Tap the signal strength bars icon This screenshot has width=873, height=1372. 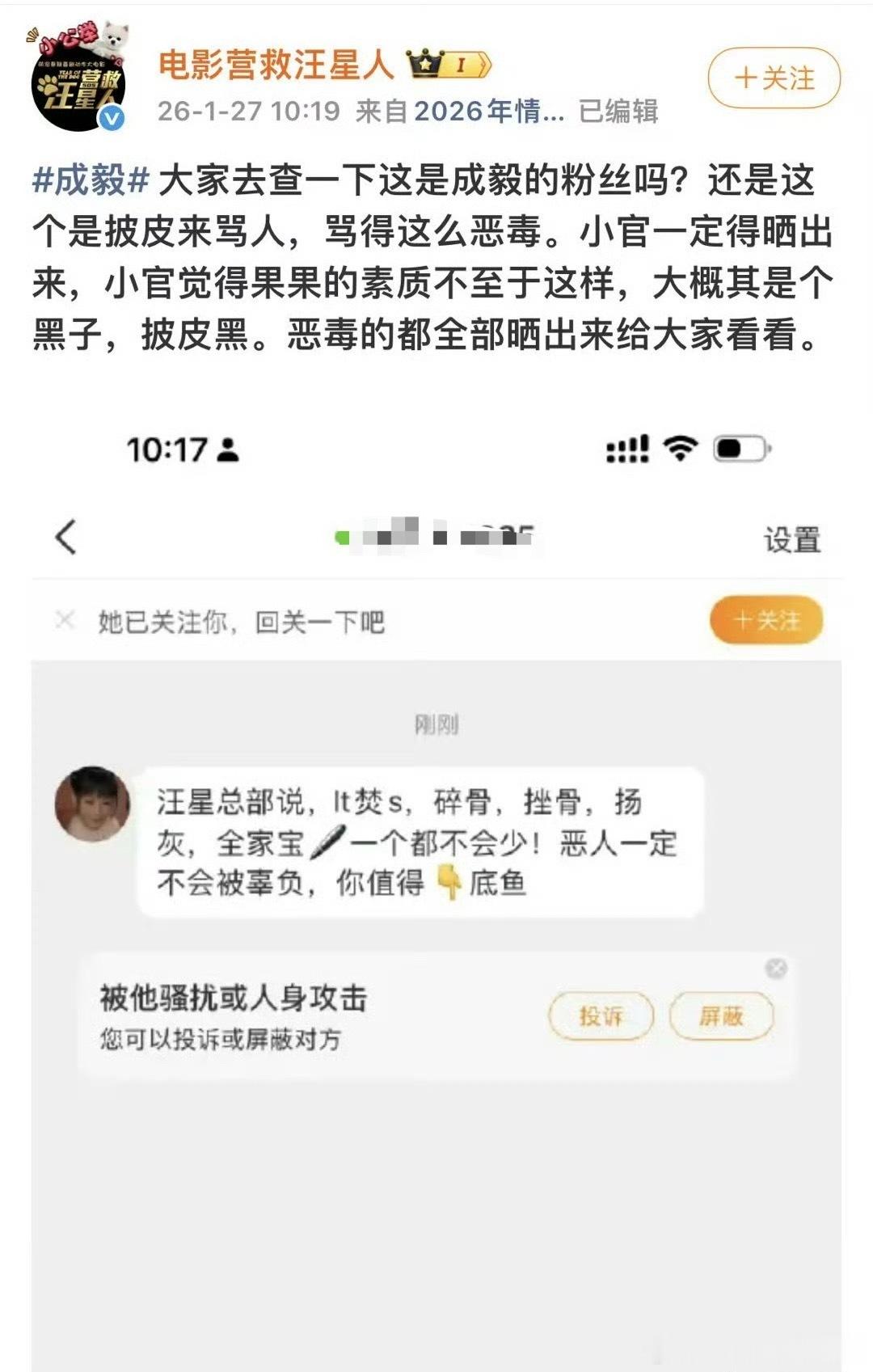(628, 447)
